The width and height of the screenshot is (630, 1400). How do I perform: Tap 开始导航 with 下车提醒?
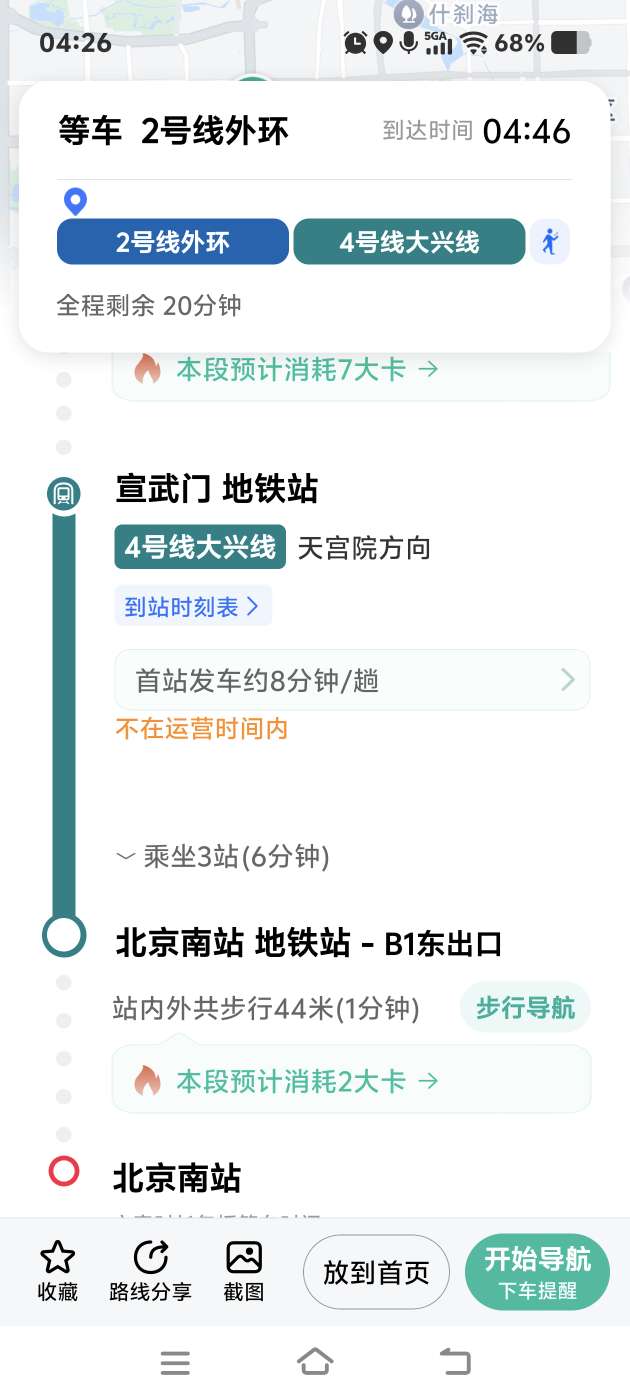point(537,1272)
